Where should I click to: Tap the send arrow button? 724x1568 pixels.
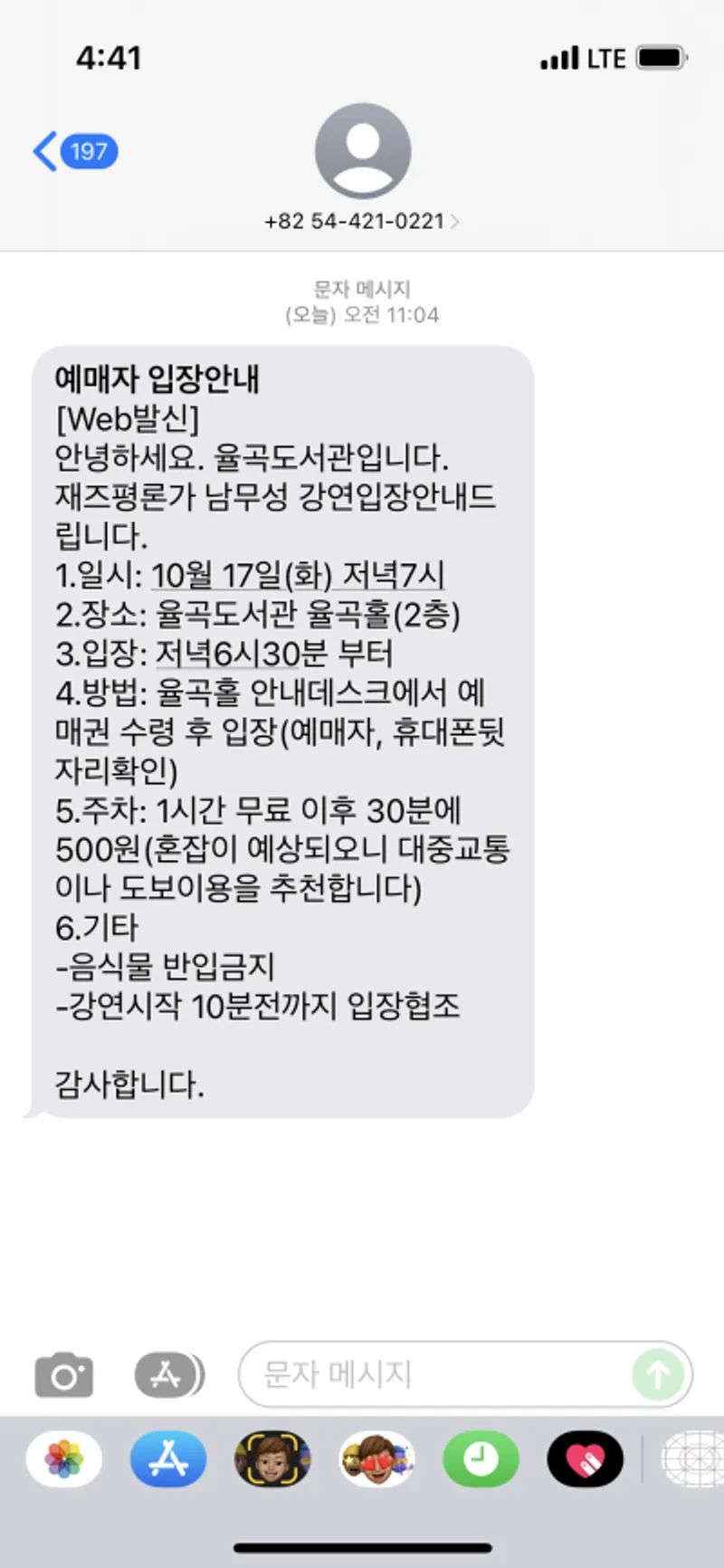tap(658, 1375)
